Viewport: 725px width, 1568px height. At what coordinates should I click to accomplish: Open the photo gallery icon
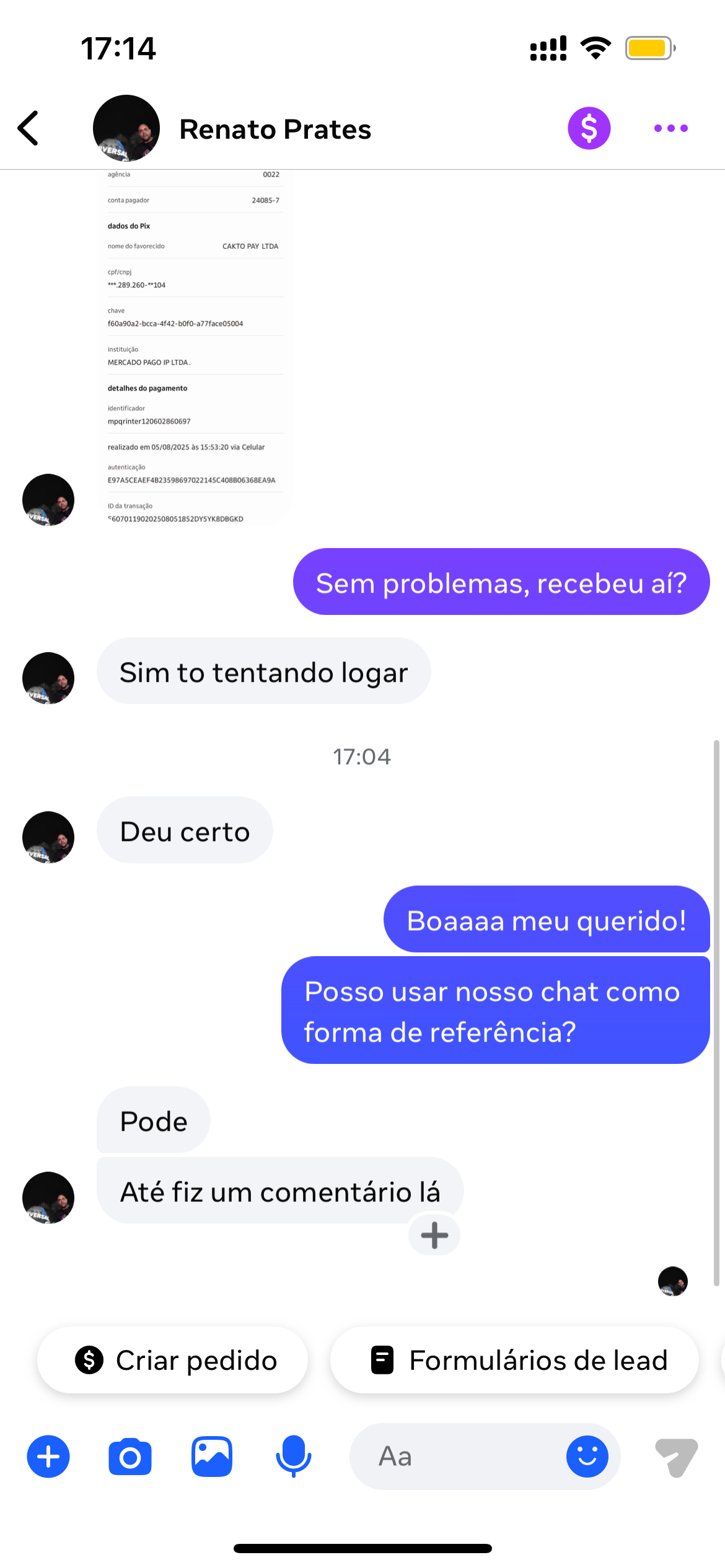click(x=212, y=1457)
